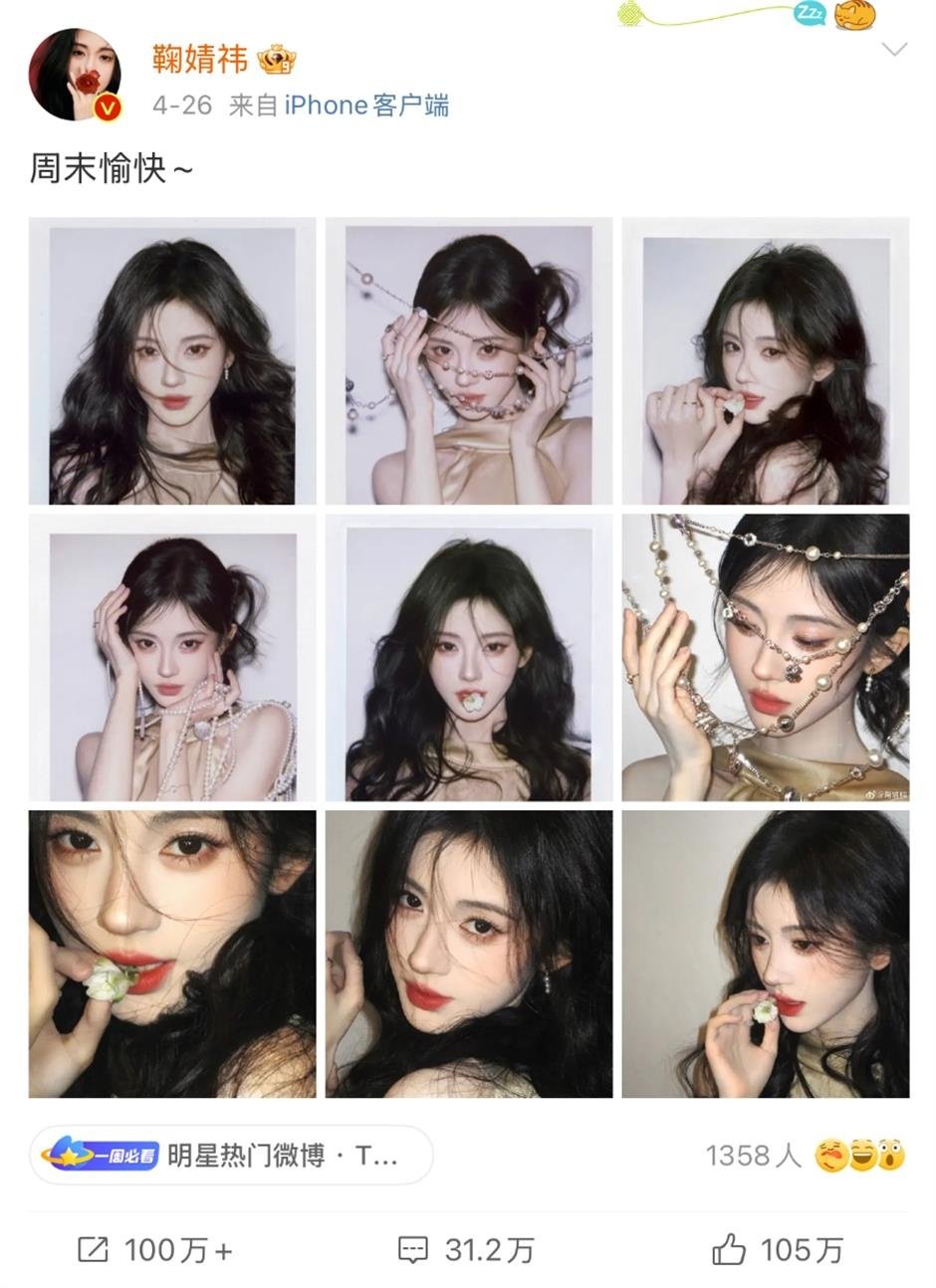Expand the post options chevron
The width and height of the screenshot is (936, 1288).
point(894,50)
